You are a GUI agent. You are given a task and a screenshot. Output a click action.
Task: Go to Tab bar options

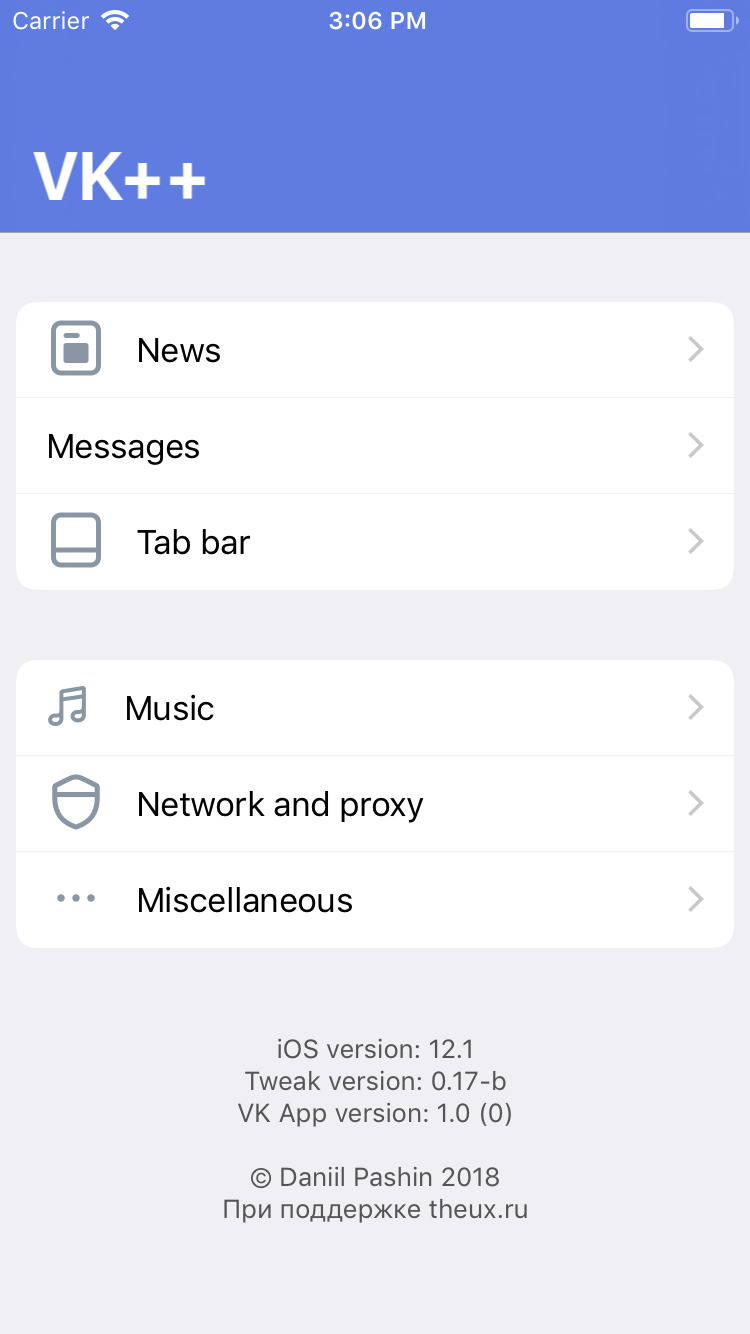pyautogui.click(x=375, y=542)
